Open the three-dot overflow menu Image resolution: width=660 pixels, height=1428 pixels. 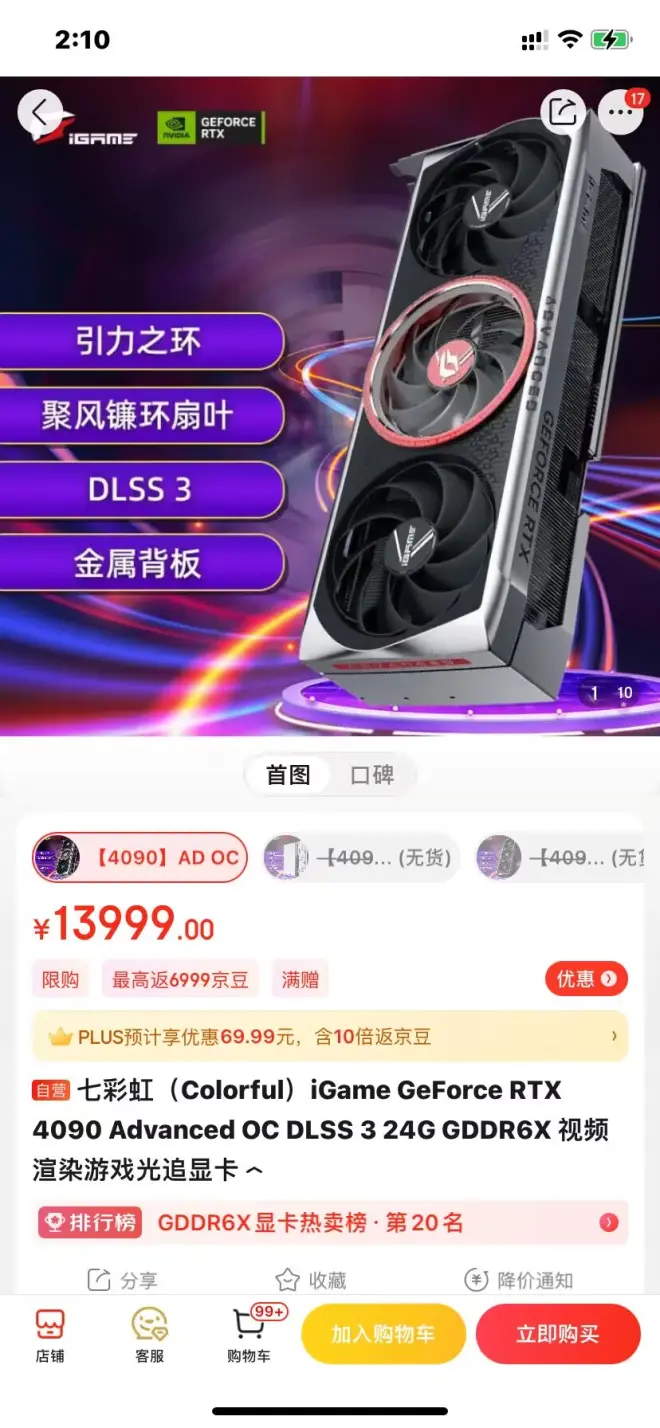(621, 112)
